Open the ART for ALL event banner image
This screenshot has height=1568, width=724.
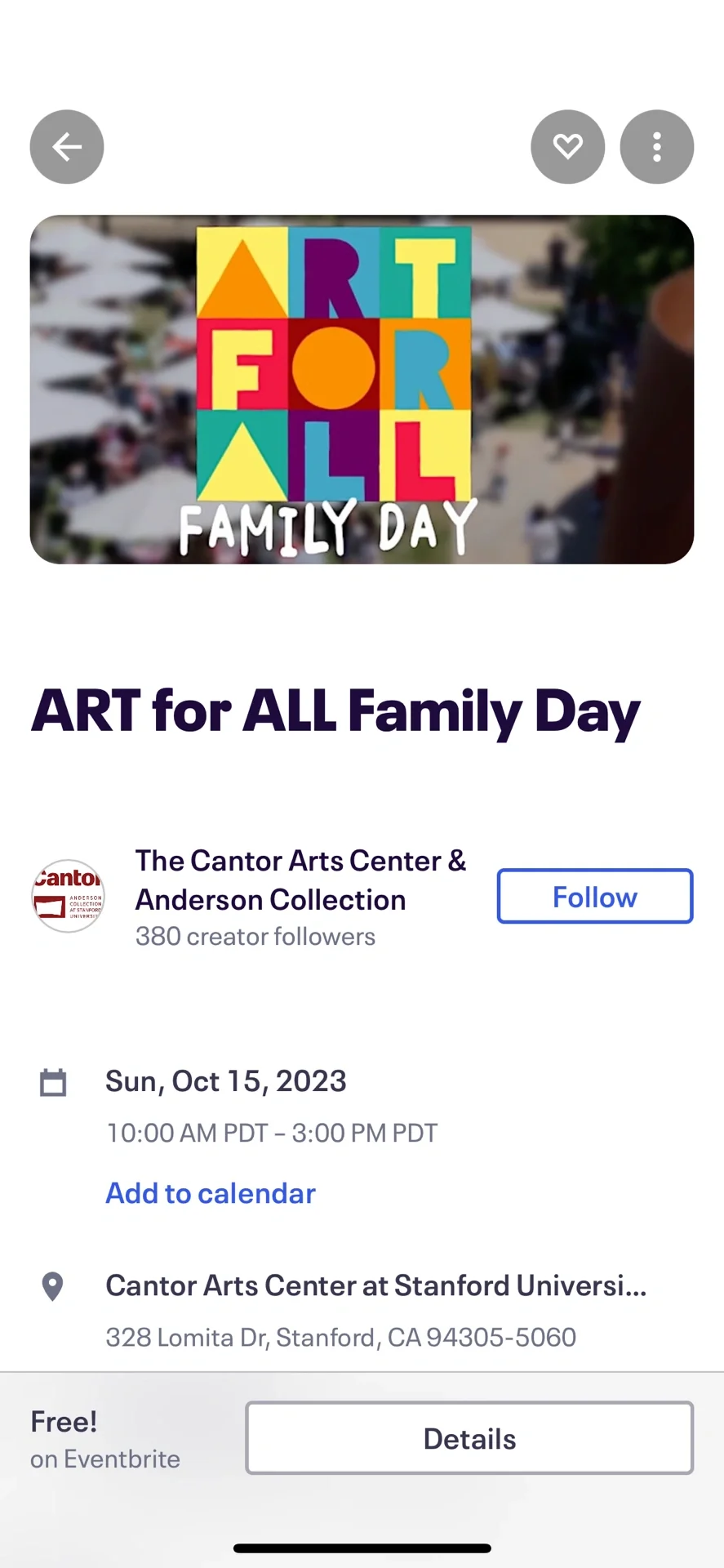pos(362,390)
